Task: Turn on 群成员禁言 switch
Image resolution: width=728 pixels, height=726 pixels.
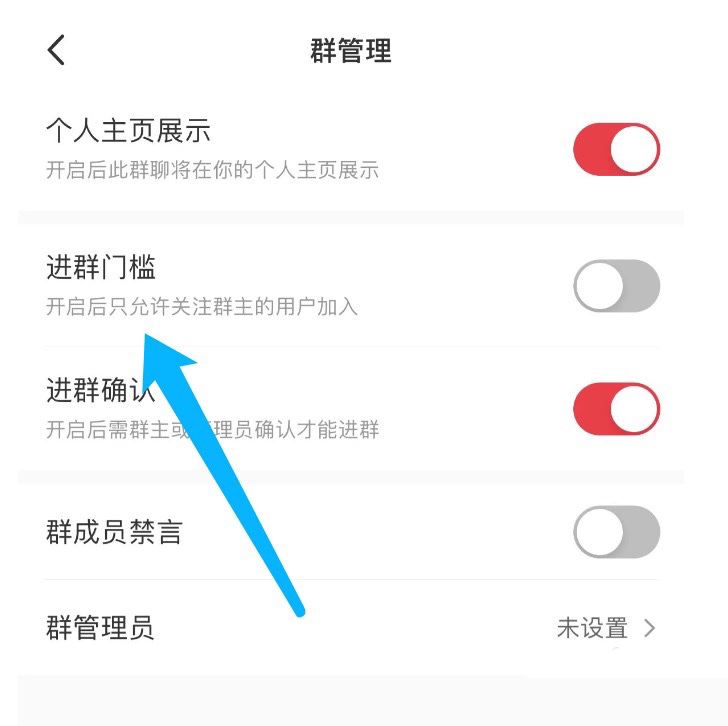Action: point(616,531)
